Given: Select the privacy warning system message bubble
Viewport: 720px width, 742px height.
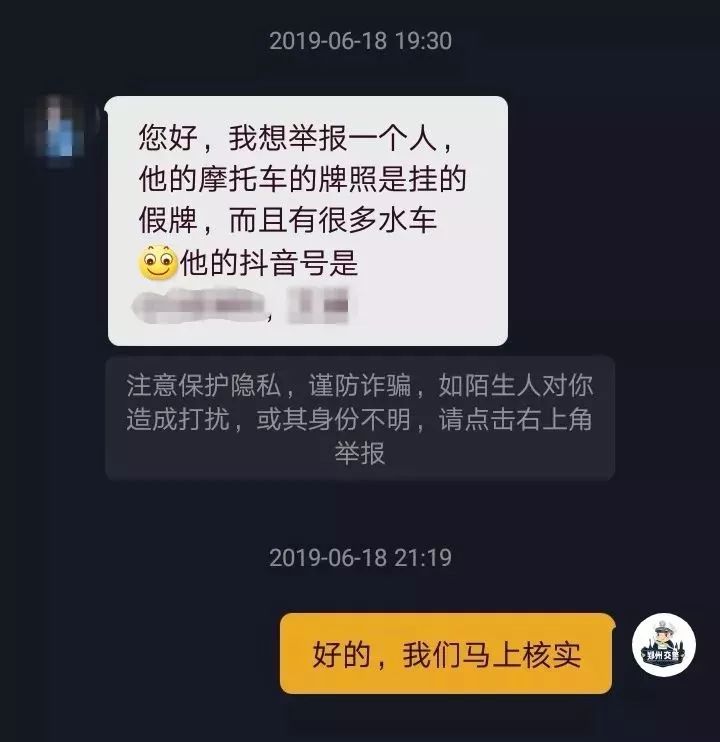Looking at the screenshot, I should click(x=360, y=420).
